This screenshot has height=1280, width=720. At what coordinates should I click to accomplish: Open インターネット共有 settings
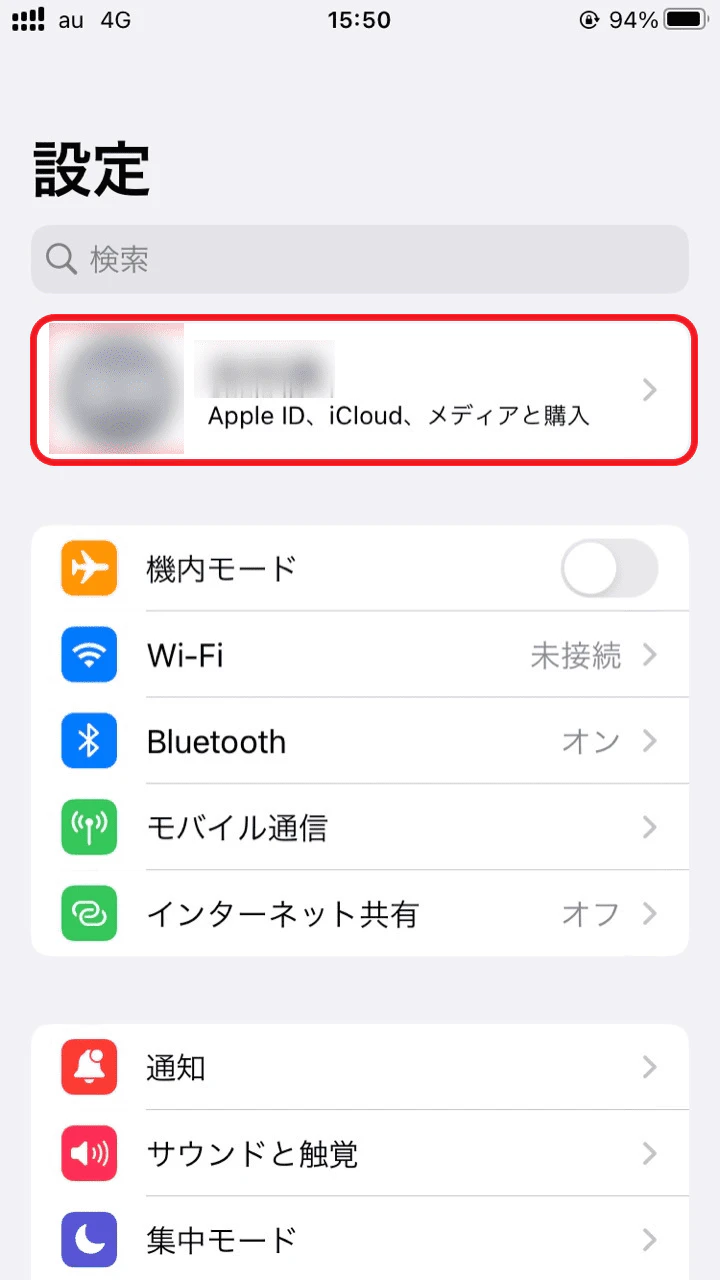point(360,913)
